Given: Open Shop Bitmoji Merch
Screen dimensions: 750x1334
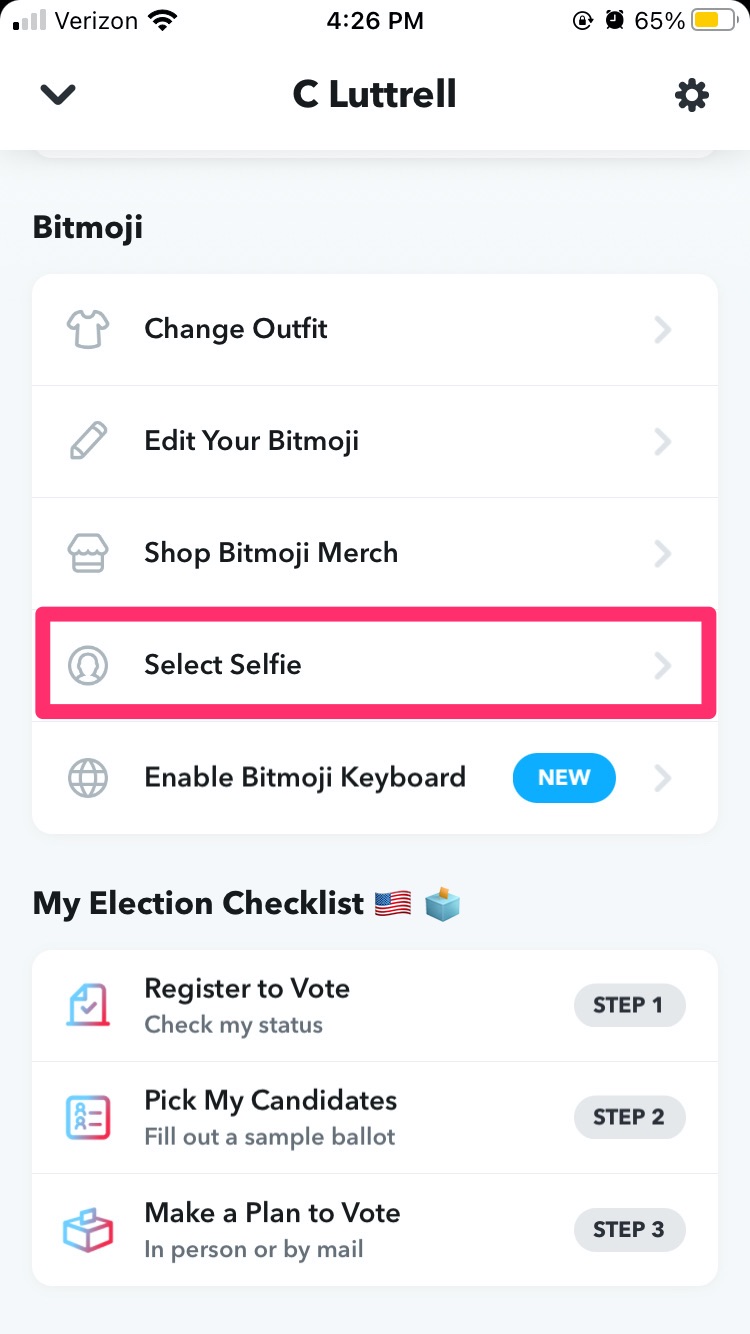Looking at the screenshot, I should [375, 554].
